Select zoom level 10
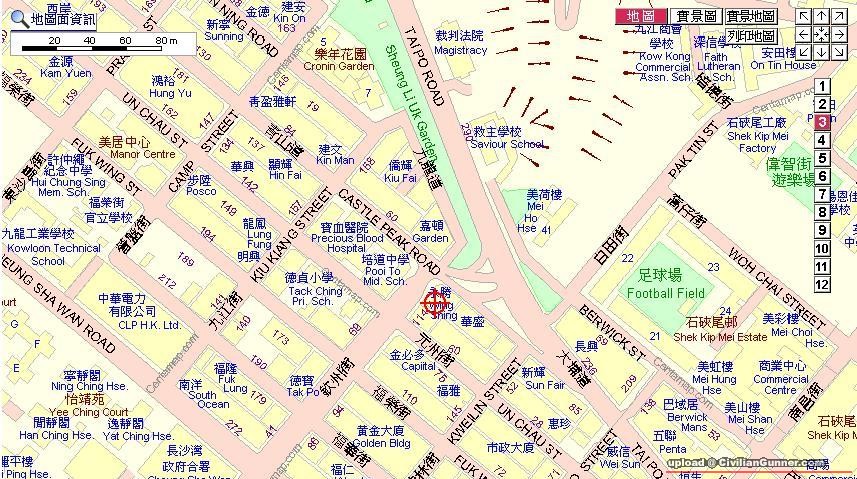857x479 pixels. 822,249
